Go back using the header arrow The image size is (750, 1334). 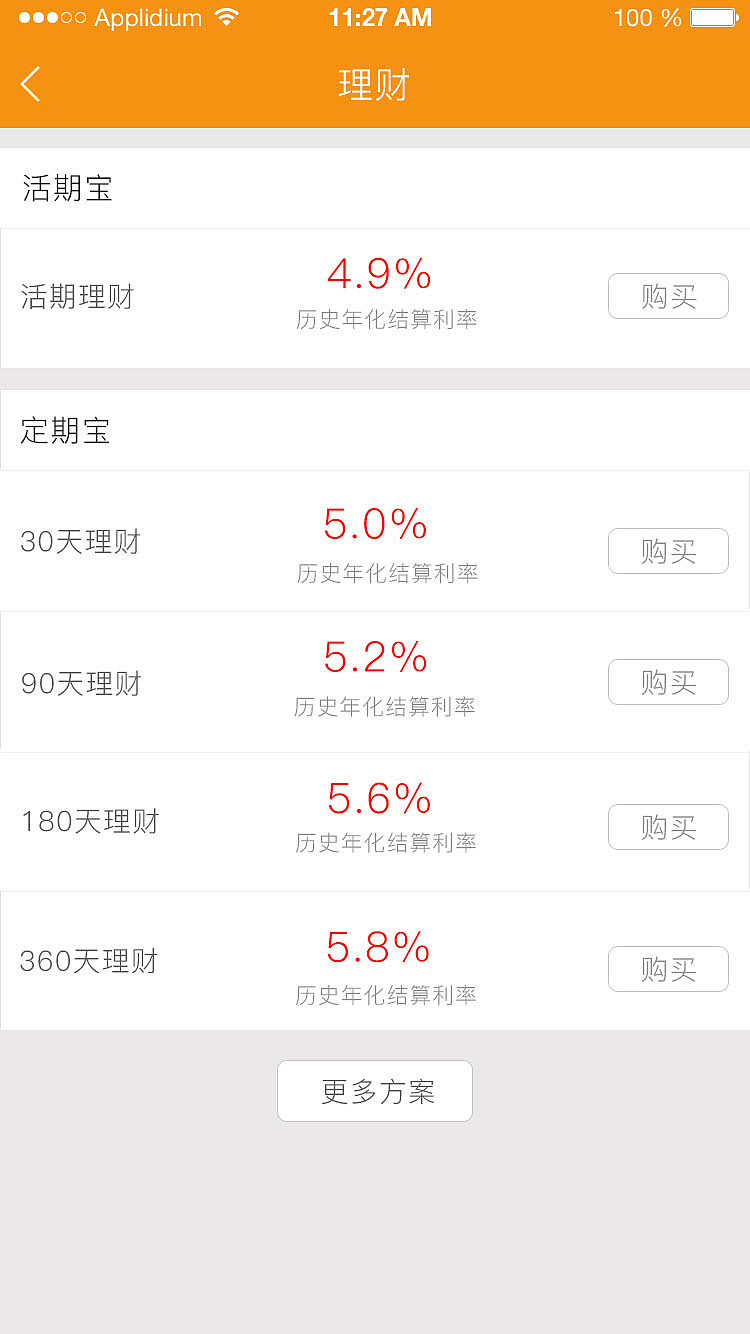point(31,85)
